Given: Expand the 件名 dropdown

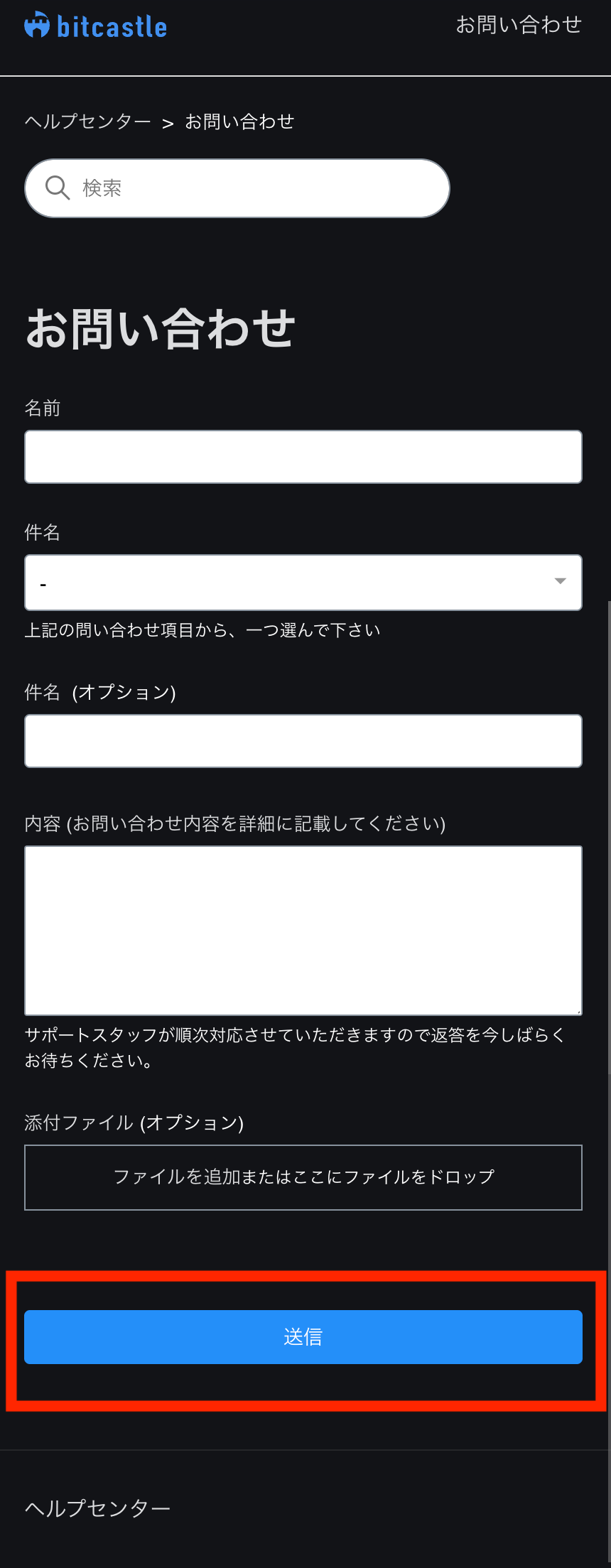Looking at the screenshot, I should pyautogui.click(x=303, y=583).
